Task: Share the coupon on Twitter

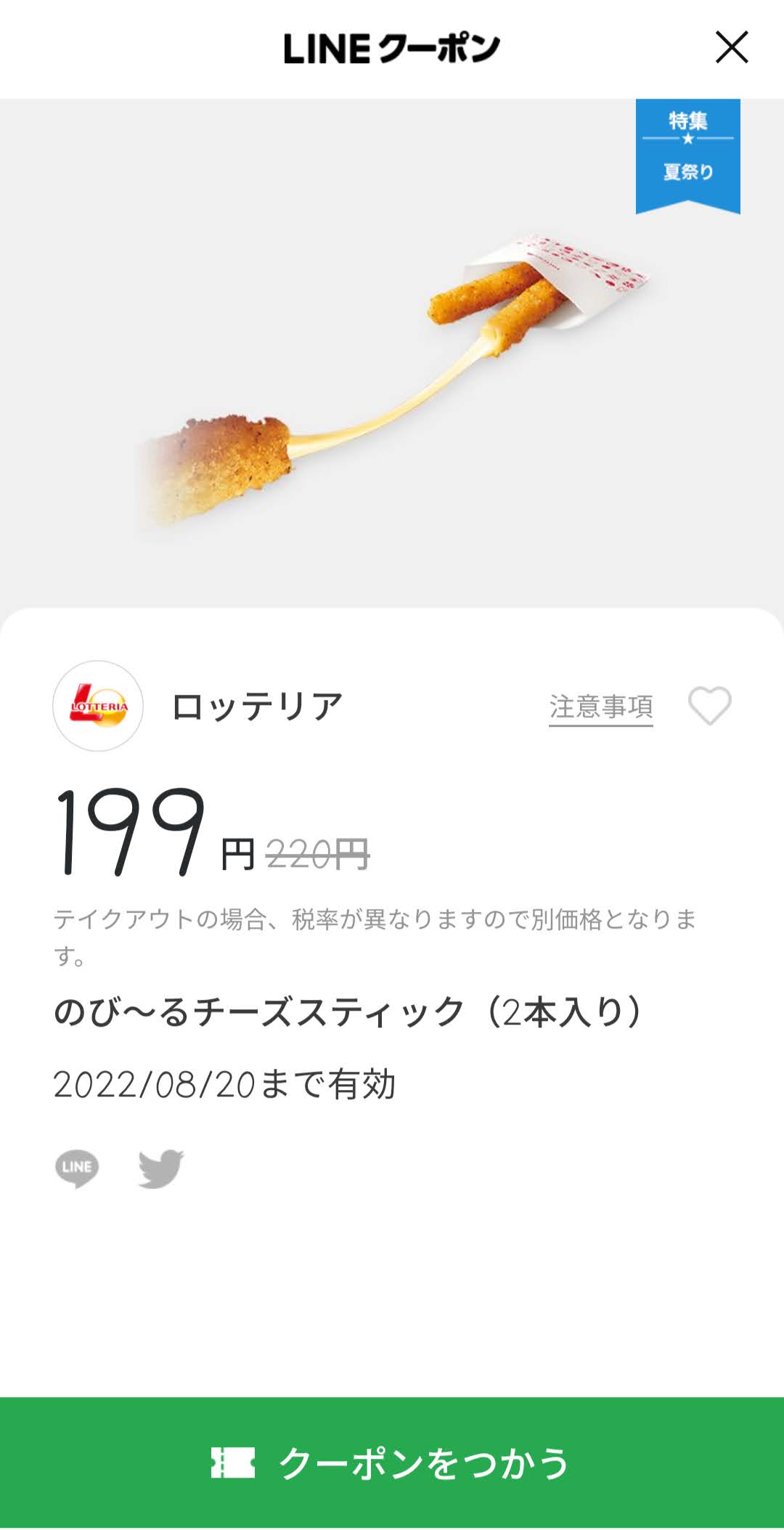Action: point(161,1168)
